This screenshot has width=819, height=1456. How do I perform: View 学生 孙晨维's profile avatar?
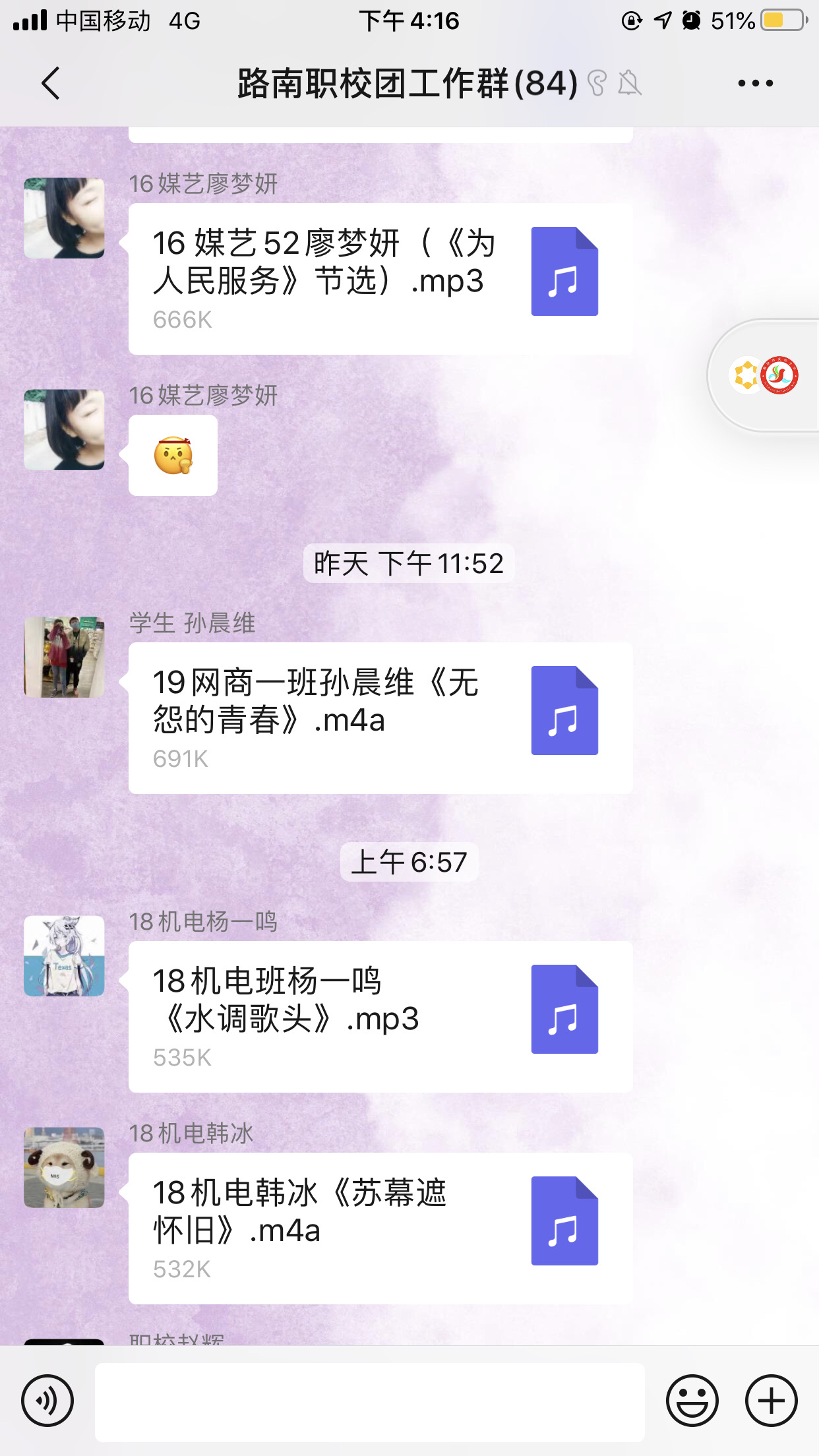coord(64,657)
